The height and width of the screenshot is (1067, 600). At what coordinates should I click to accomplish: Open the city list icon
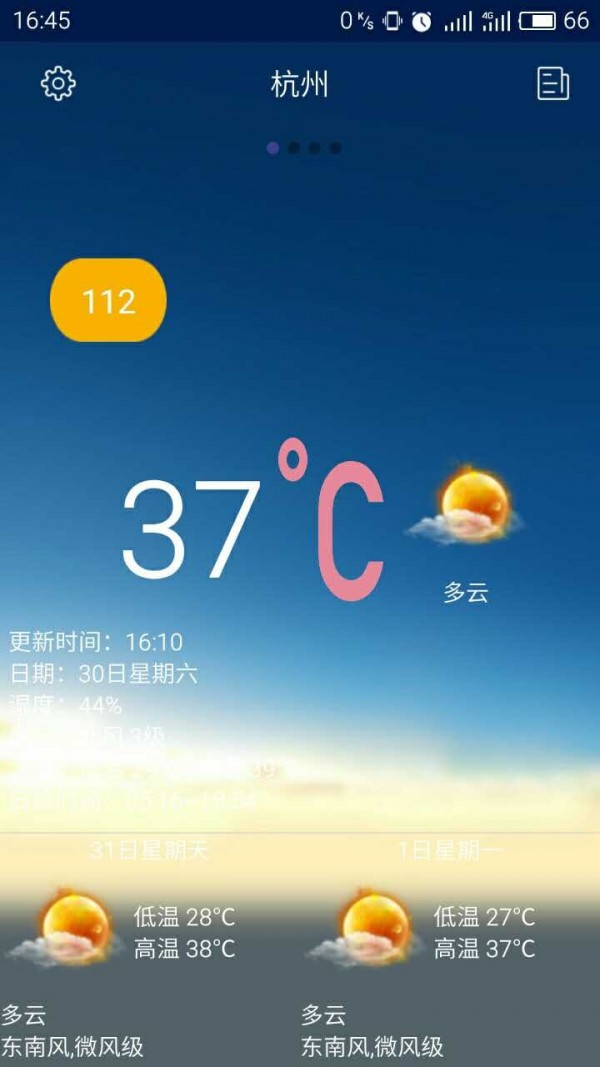point(553,84)
